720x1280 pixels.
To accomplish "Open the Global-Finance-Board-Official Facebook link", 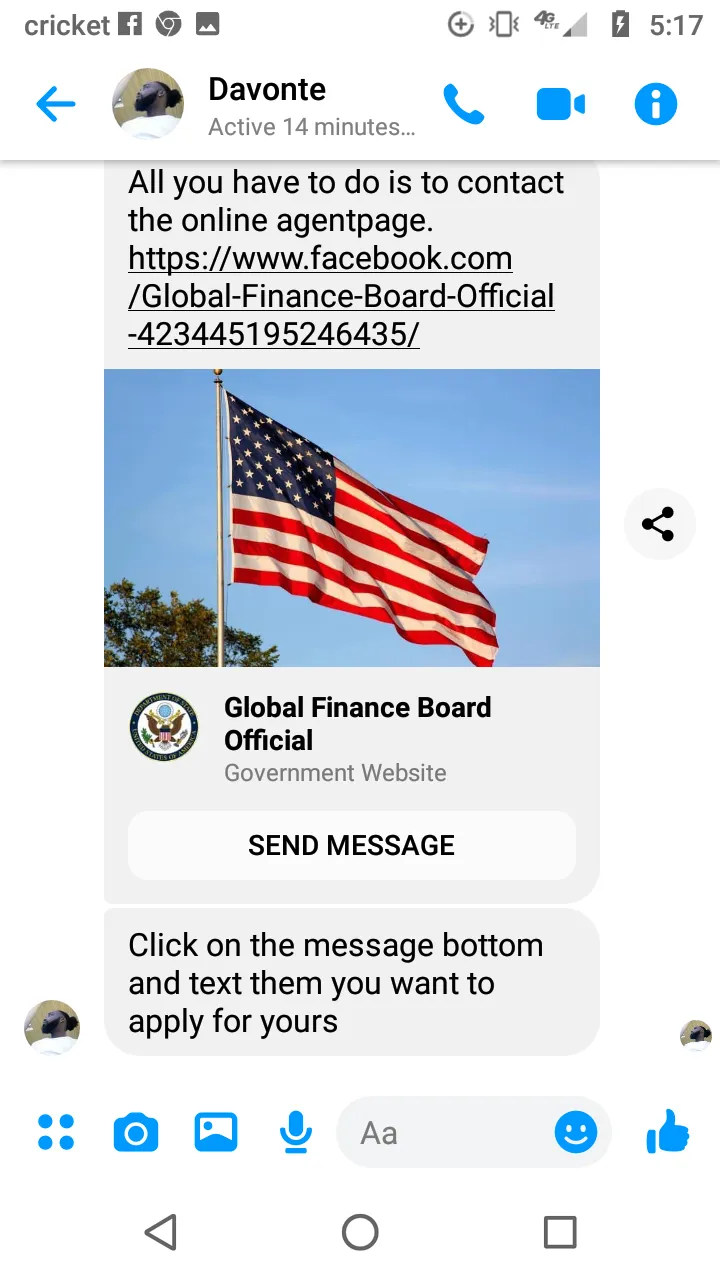I will click(341, 296).
